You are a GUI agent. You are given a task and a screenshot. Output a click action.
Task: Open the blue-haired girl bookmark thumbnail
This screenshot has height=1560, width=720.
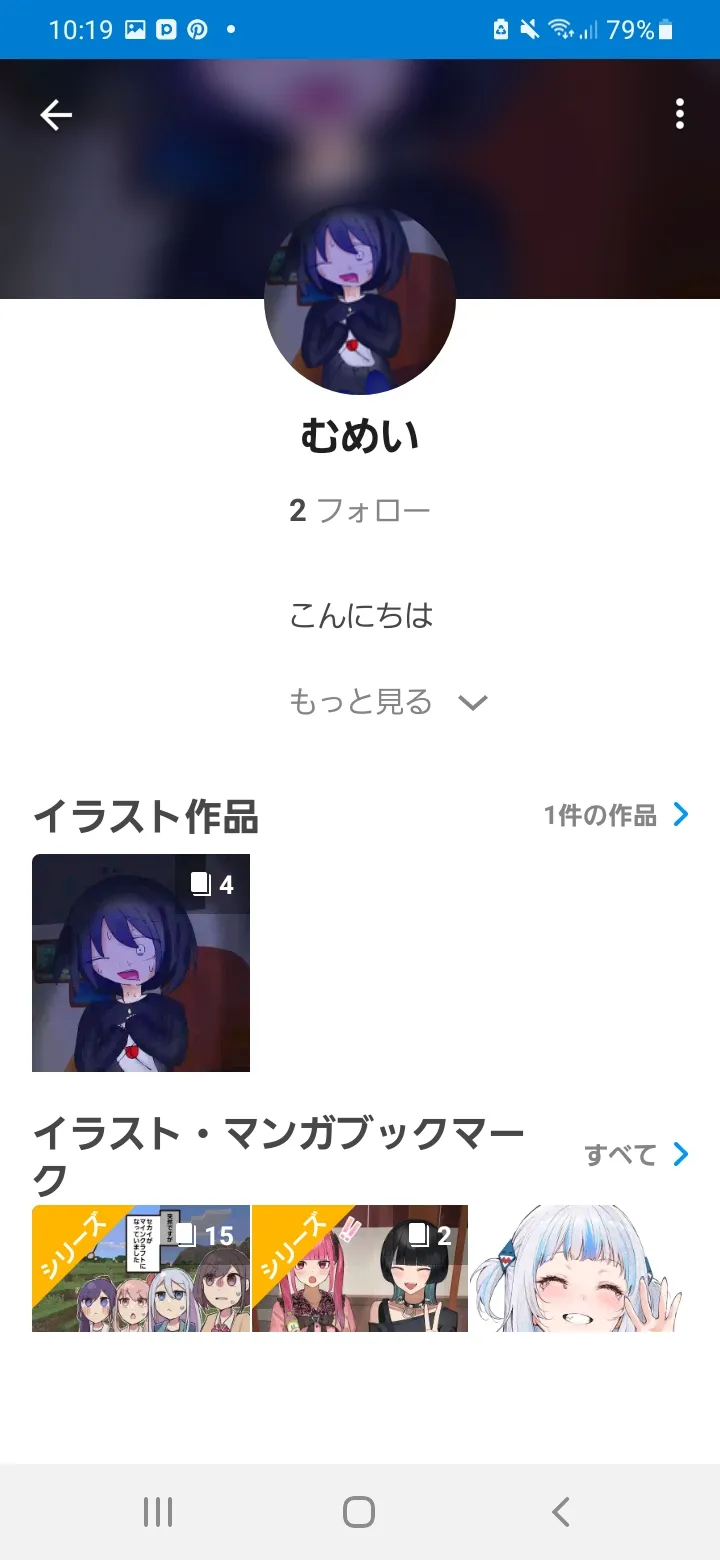click(x=578, y=1268)
